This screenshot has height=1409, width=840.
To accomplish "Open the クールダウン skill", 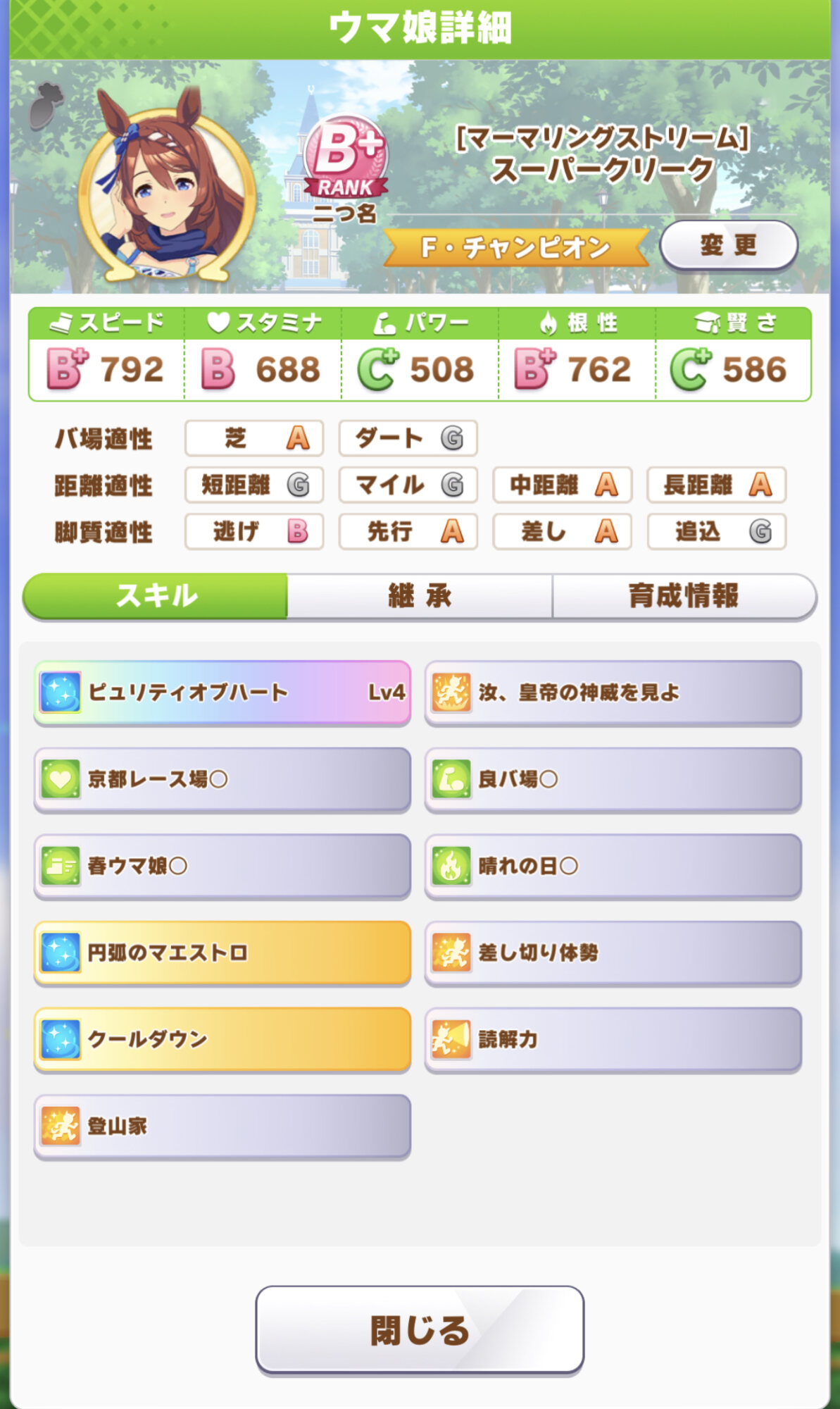I will point(222,1039).
